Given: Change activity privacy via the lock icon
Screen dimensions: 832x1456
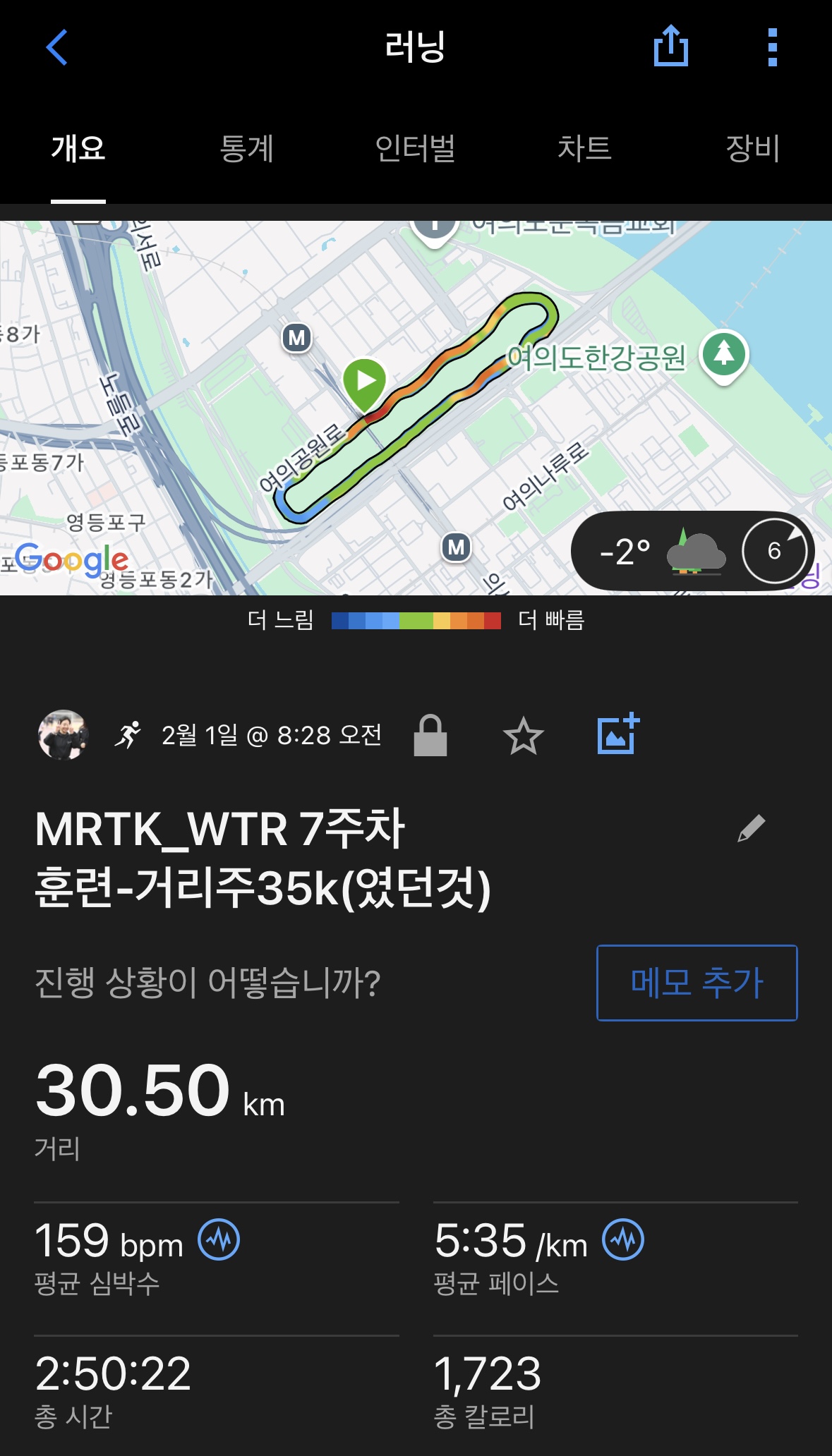Looking at the screenshot, I should tap(430, 736).
